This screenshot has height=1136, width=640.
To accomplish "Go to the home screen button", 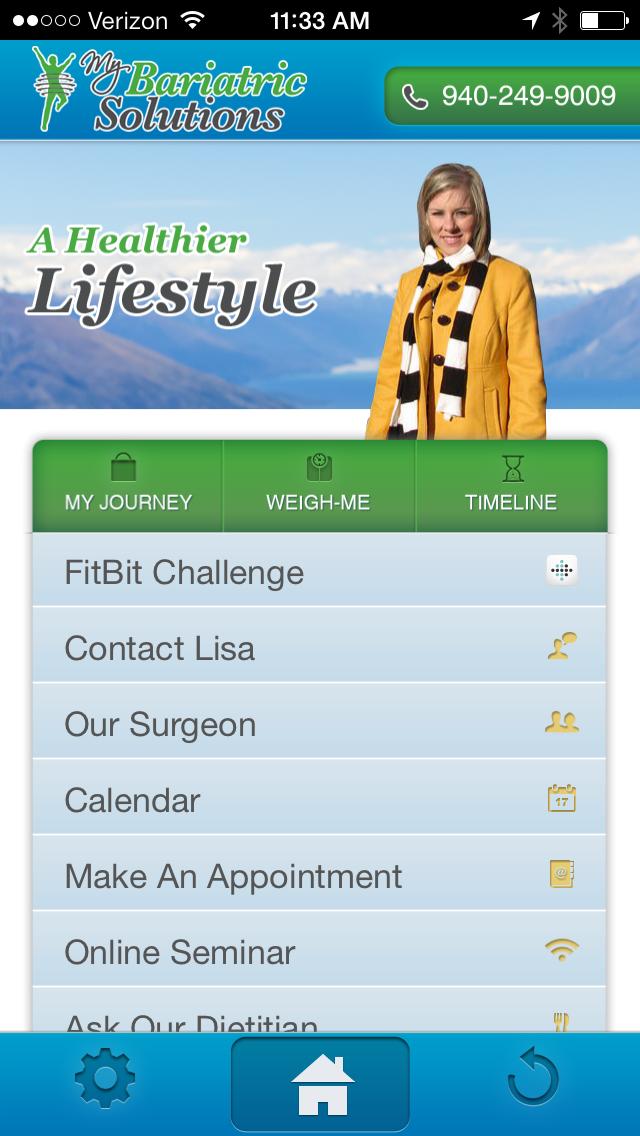I will (x=320, y=1084).
